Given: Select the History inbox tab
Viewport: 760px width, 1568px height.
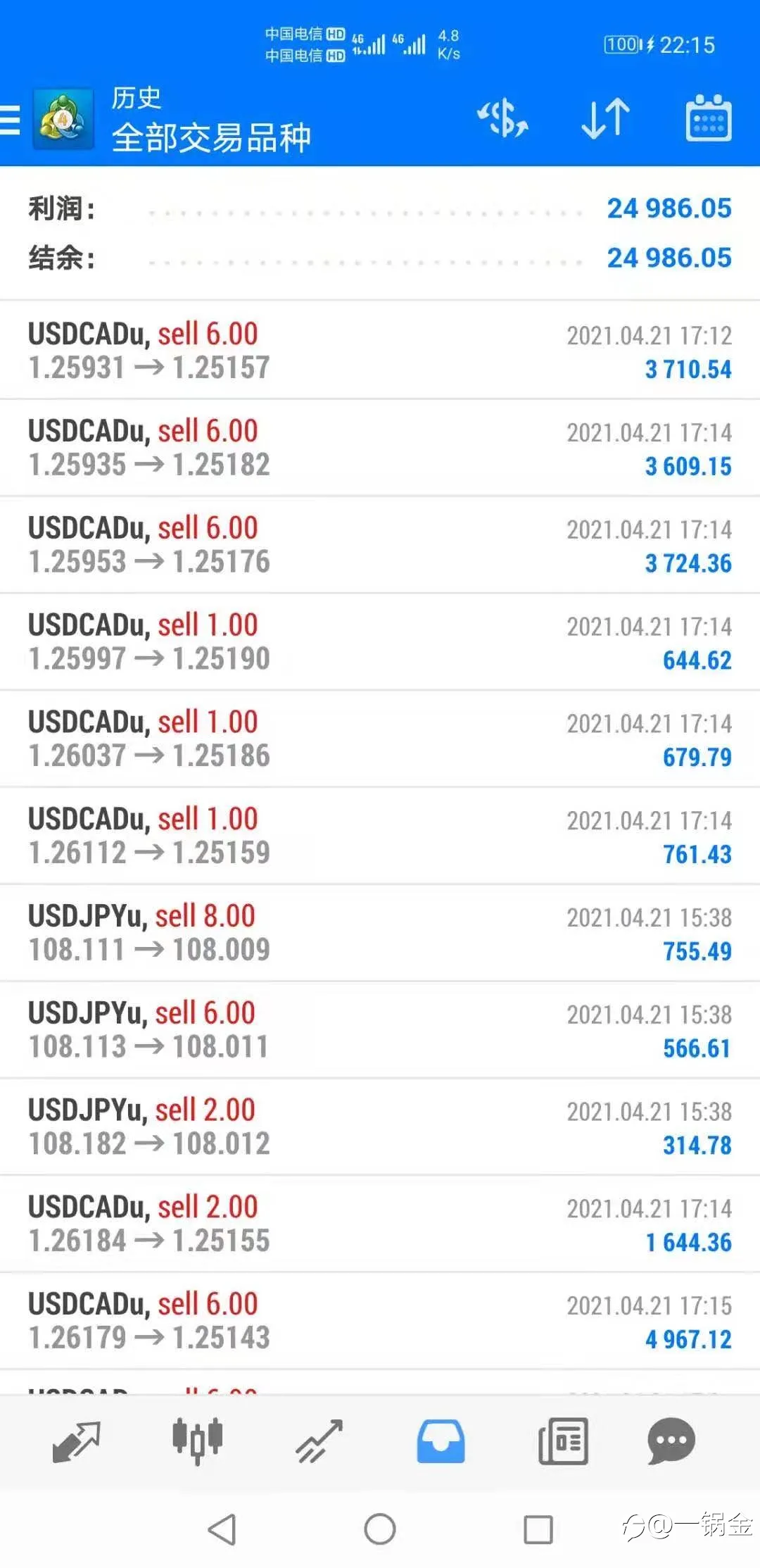Looking at the screenshot, I should pyautogui.click(x=441, y=1441).
